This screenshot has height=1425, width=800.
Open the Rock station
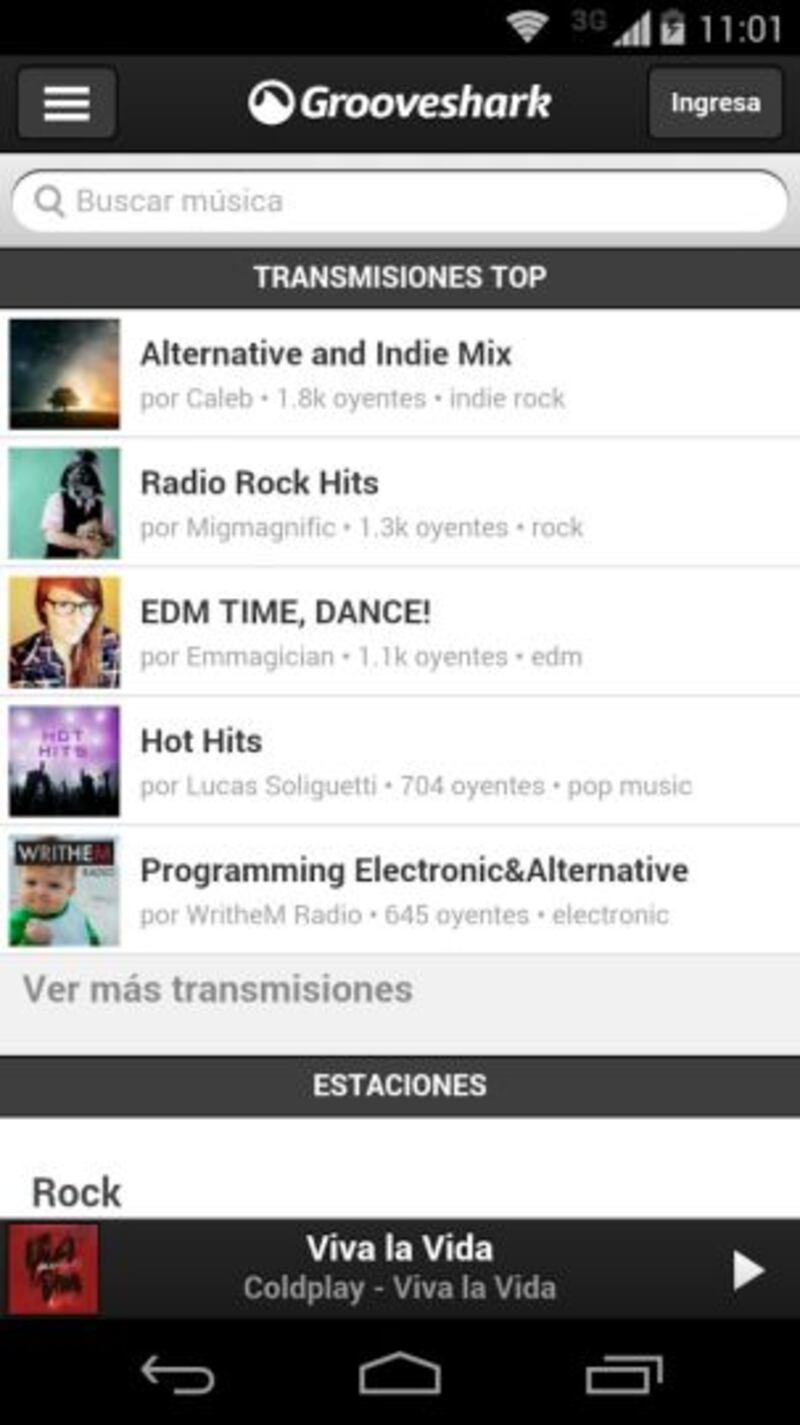(x=77, y=1190)
